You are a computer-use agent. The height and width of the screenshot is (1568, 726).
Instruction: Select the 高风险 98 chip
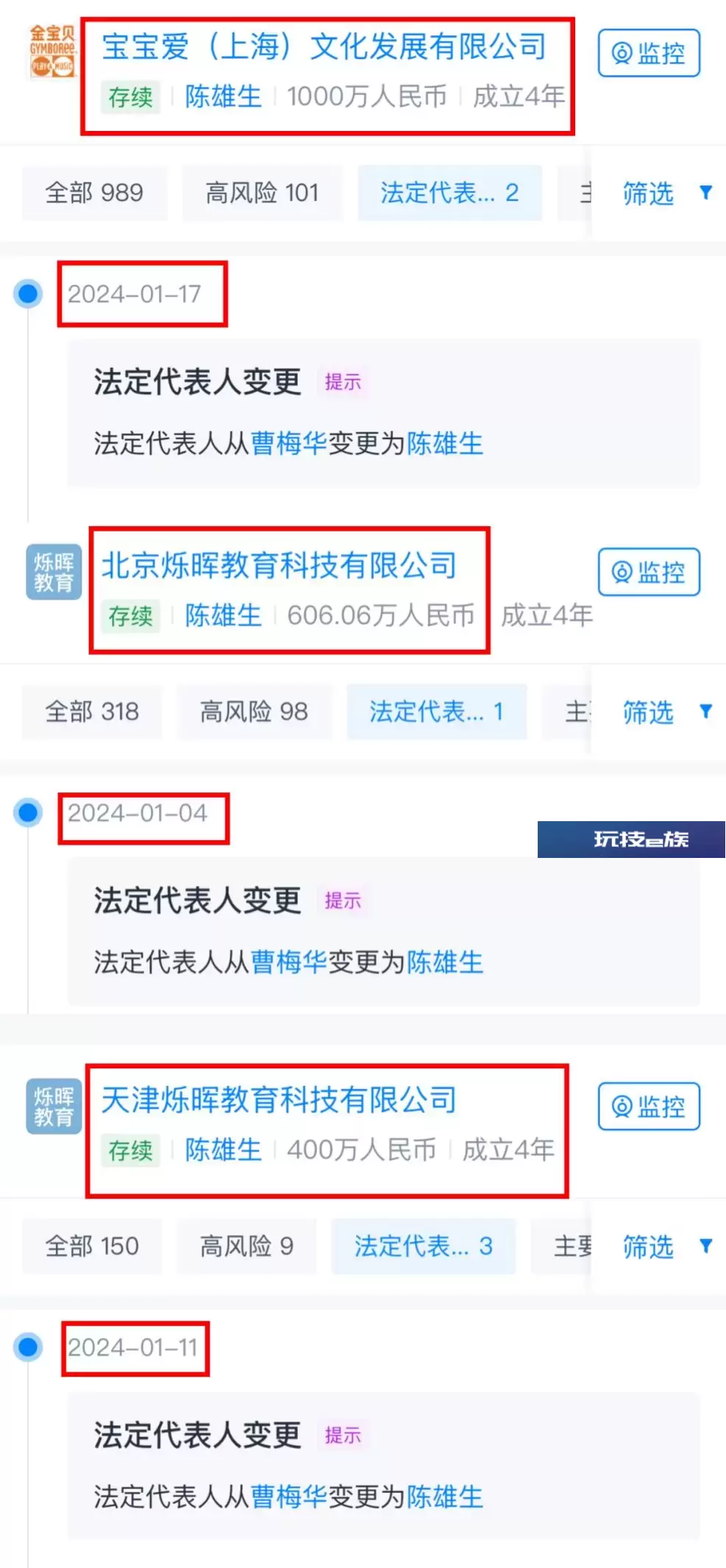[254, 712]
